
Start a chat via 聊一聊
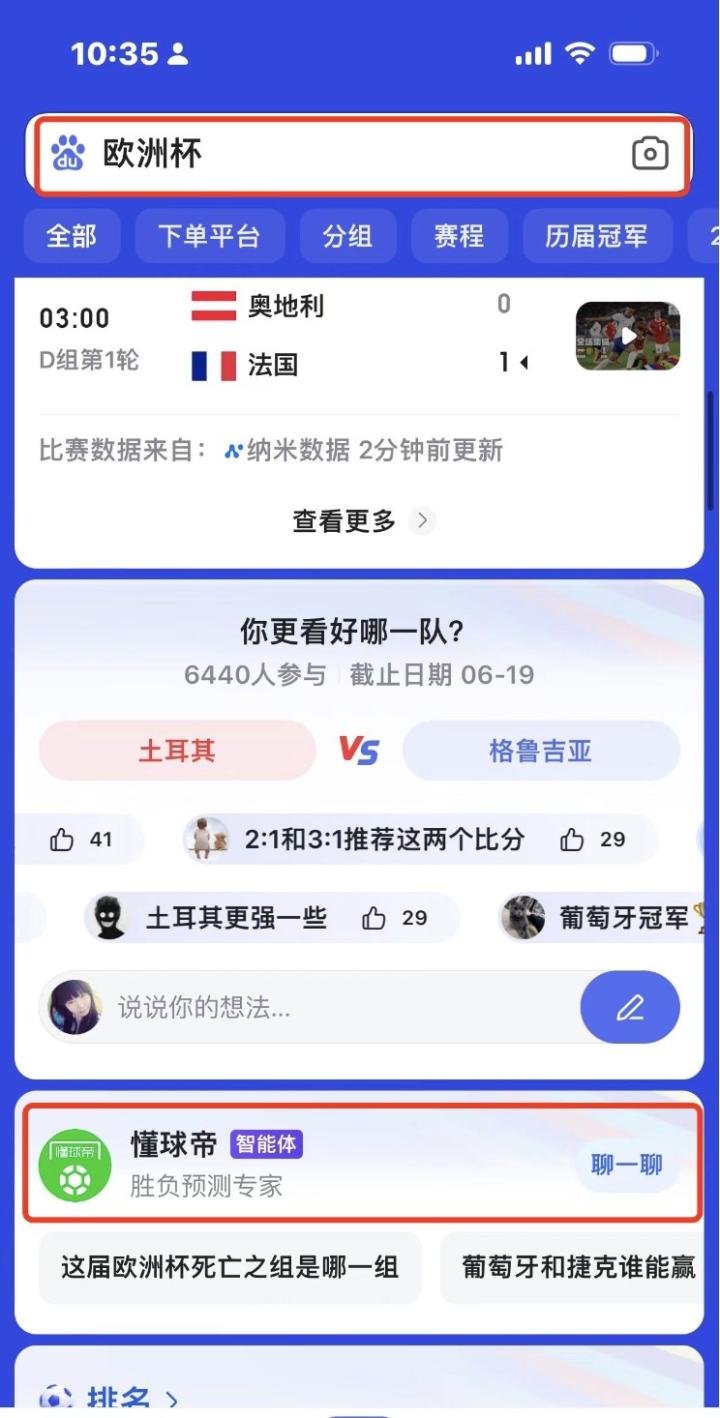627,1165
